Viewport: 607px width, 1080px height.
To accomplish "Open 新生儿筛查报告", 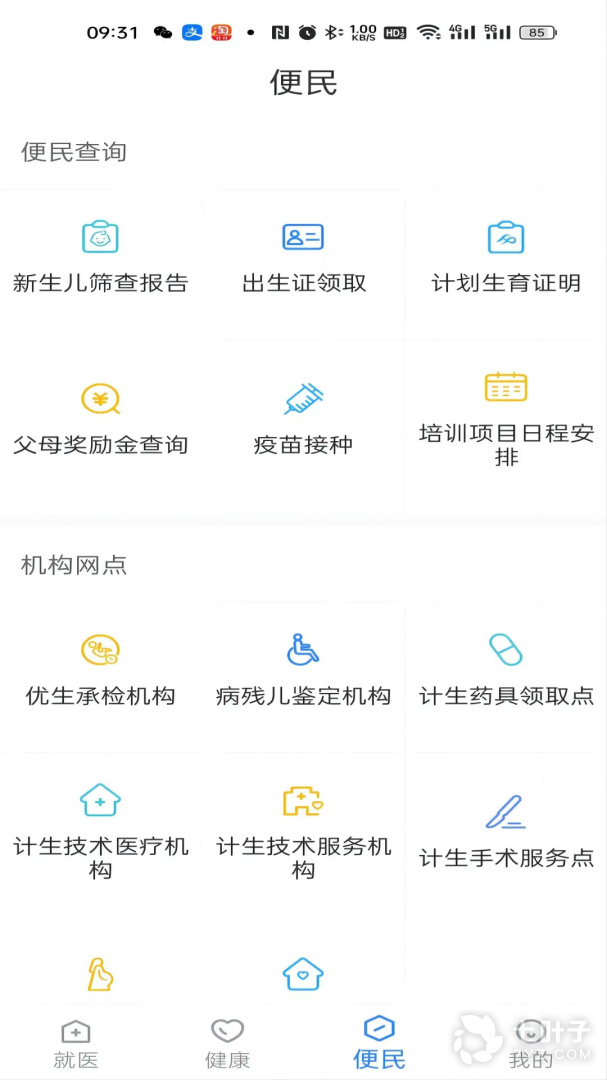I will click(101, 258).
